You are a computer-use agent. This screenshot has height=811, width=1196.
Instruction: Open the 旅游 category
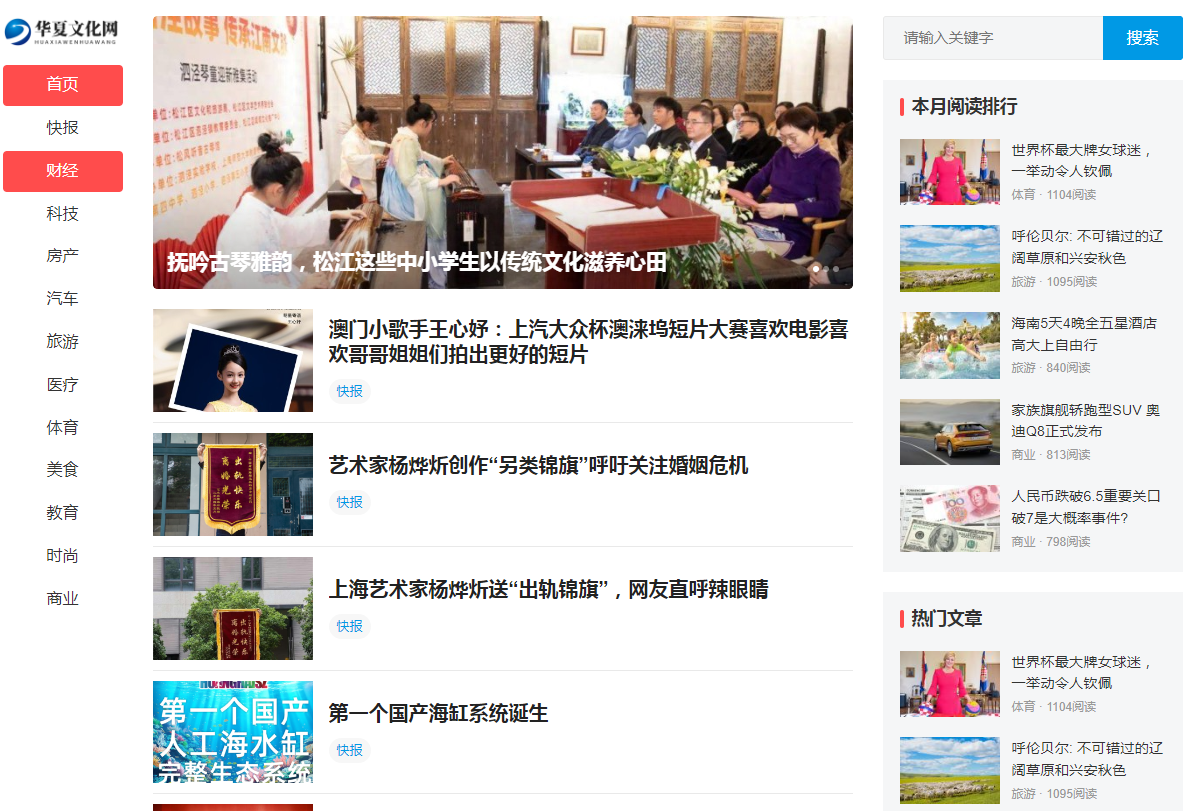point(62,342)
